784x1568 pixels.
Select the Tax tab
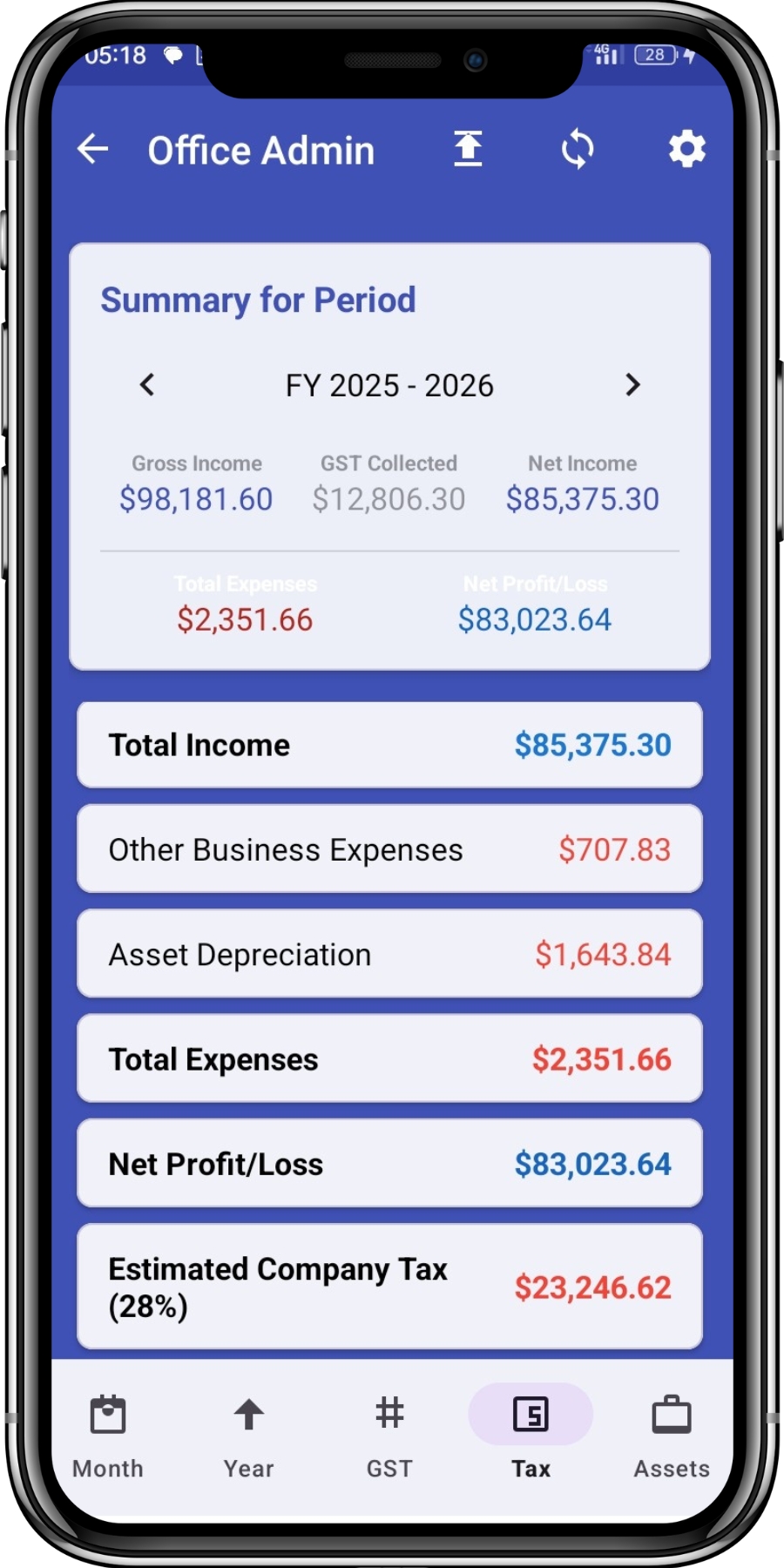pos(531,1436)
